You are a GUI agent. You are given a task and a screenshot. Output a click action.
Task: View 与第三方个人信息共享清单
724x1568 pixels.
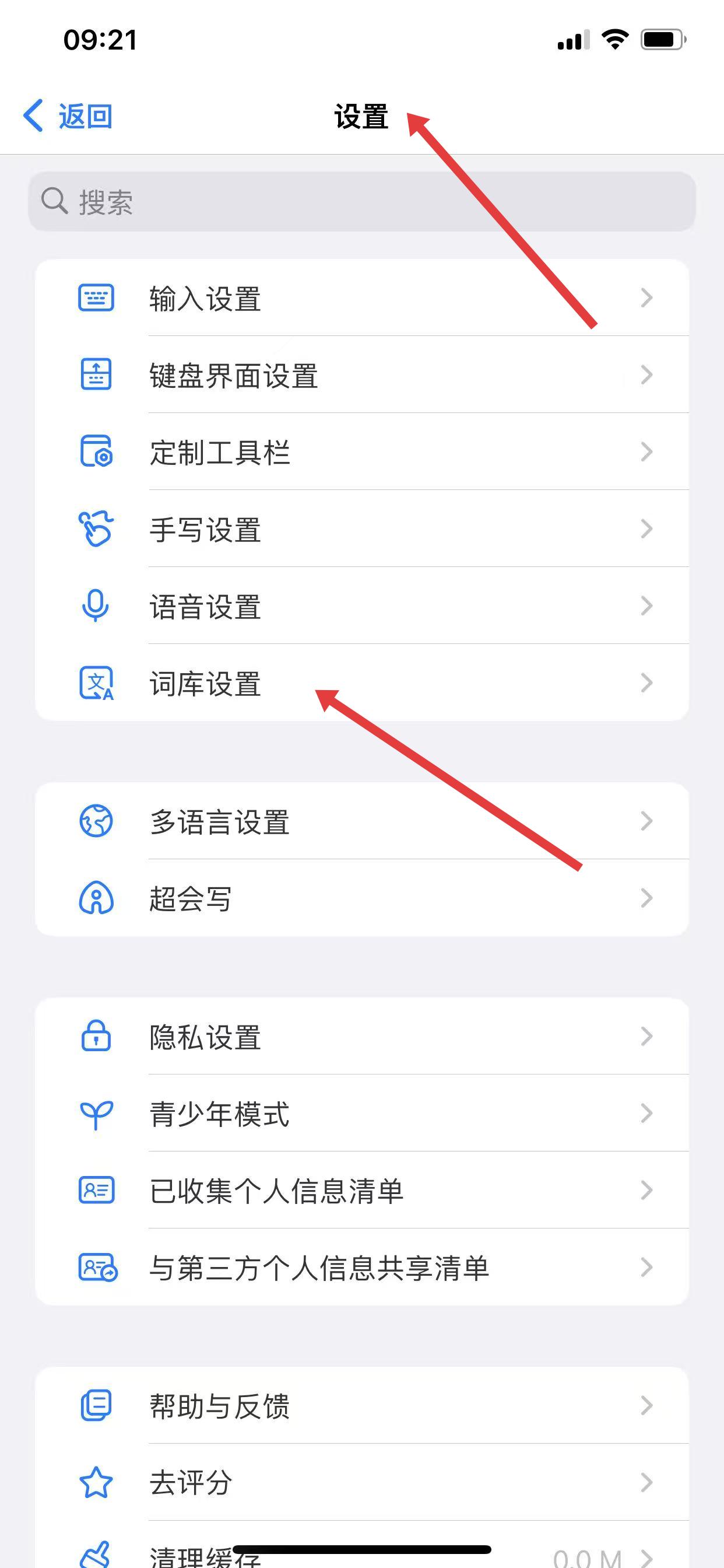coord(361,1268)
